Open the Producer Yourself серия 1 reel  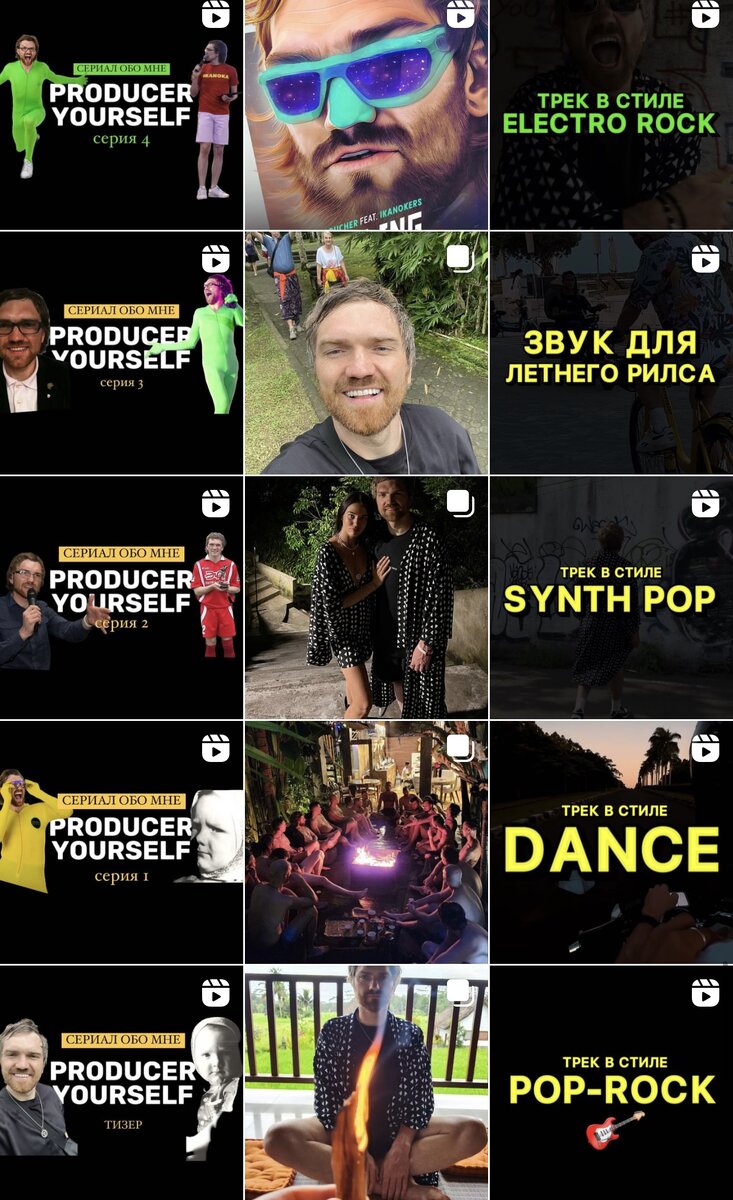tap(121, 842)
